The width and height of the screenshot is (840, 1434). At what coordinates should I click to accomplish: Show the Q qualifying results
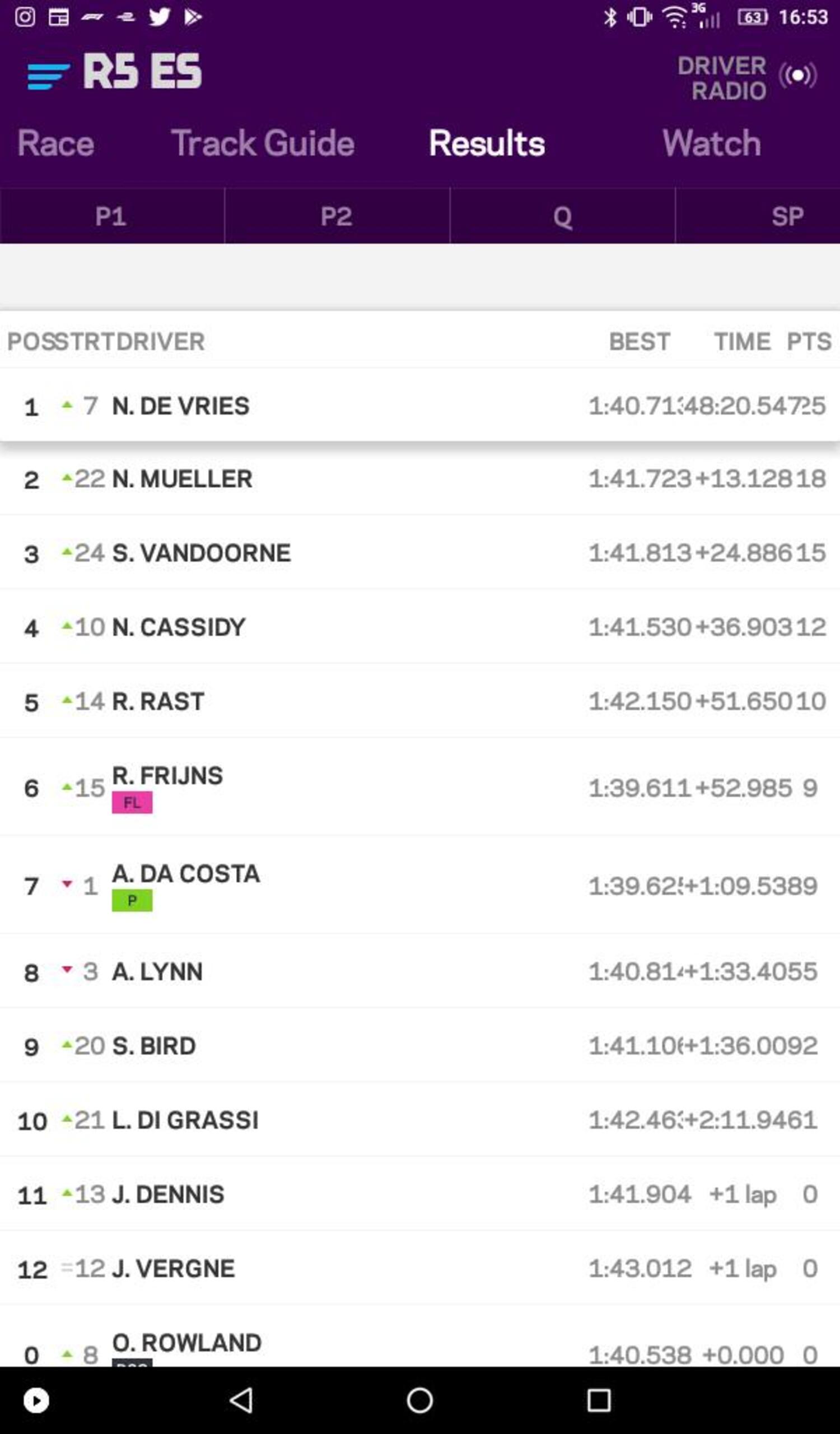[562, 216]
